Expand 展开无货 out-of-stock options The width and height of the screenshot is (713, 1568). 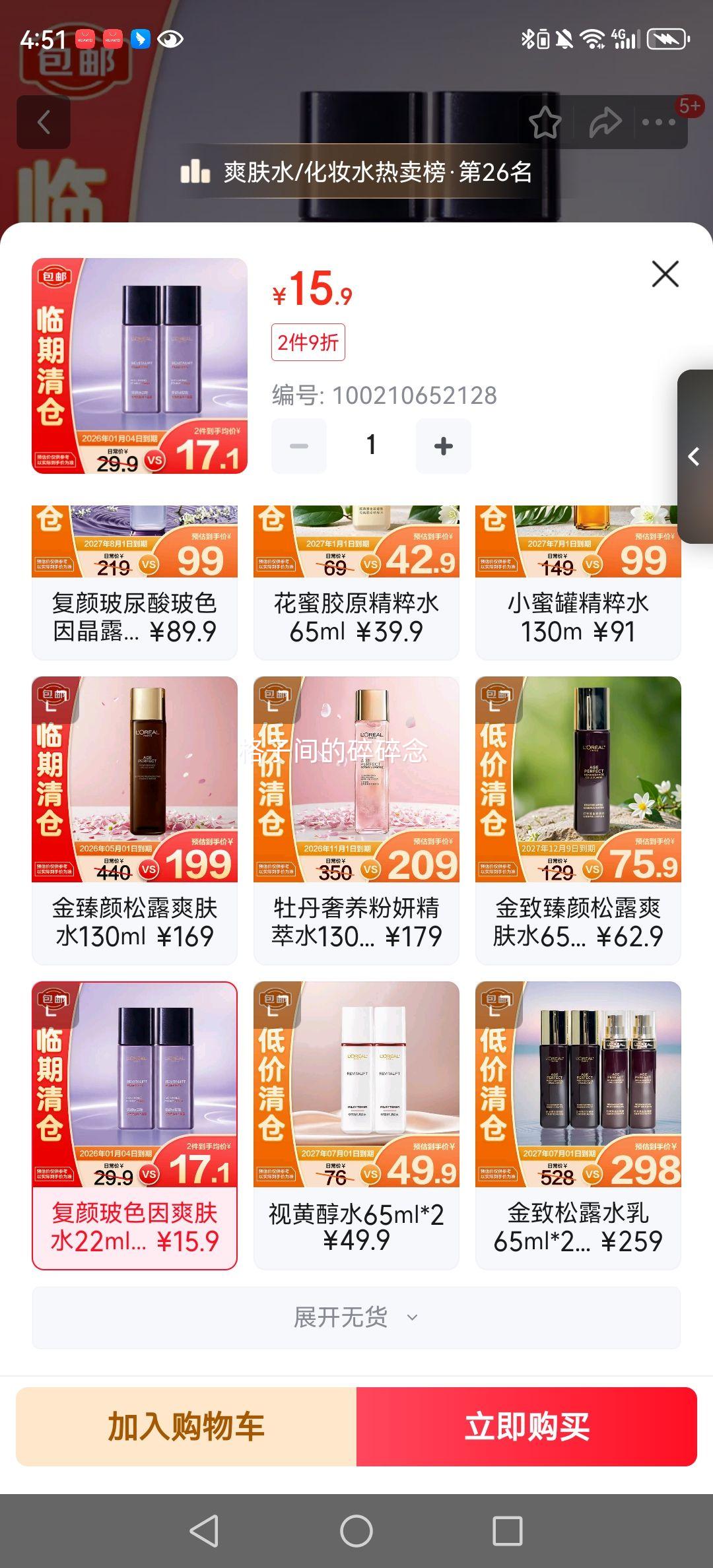pos(356,1317)
